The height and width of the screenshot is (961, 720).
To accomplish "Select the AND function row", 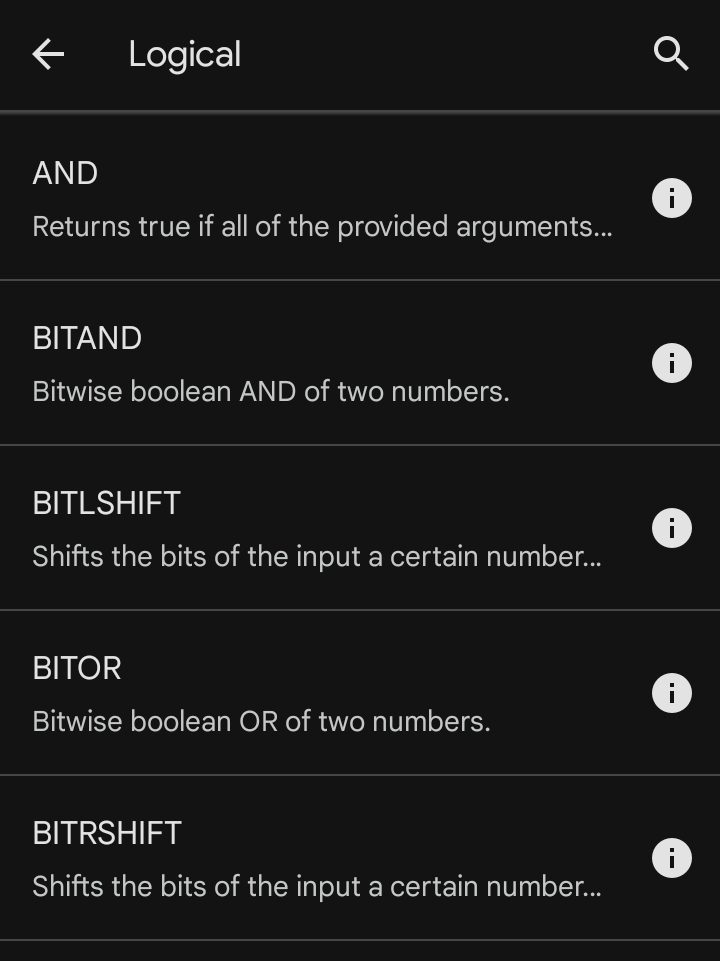I will 320,198.
